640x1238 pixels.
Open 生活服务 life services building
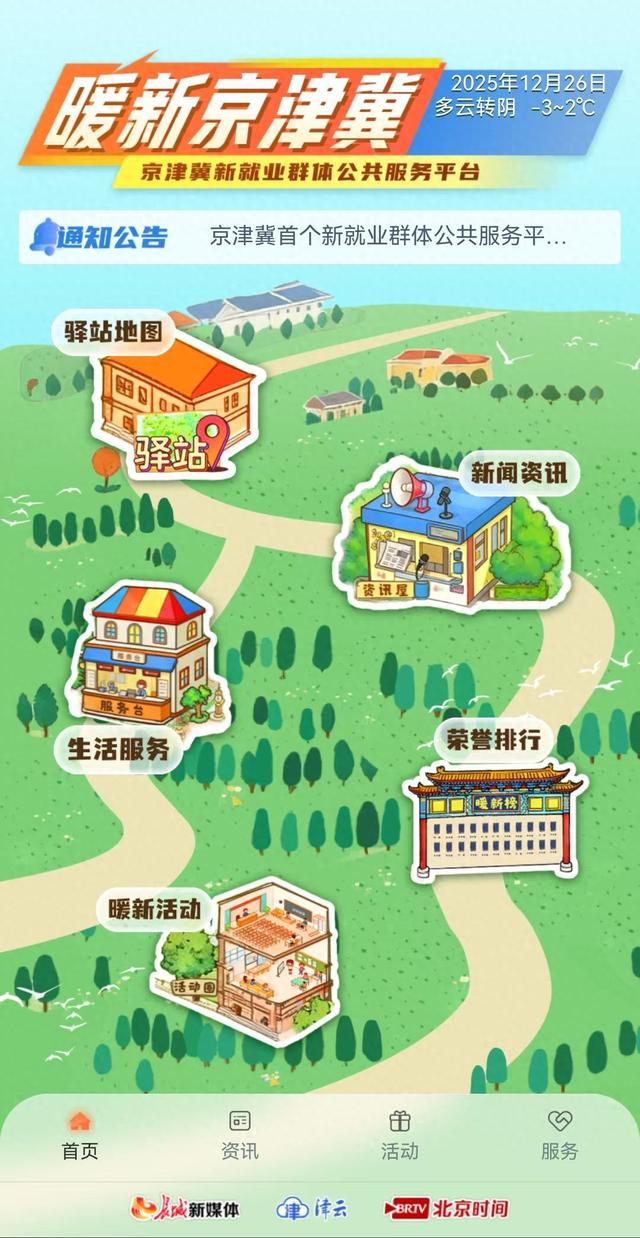click(x=145, y=655)
